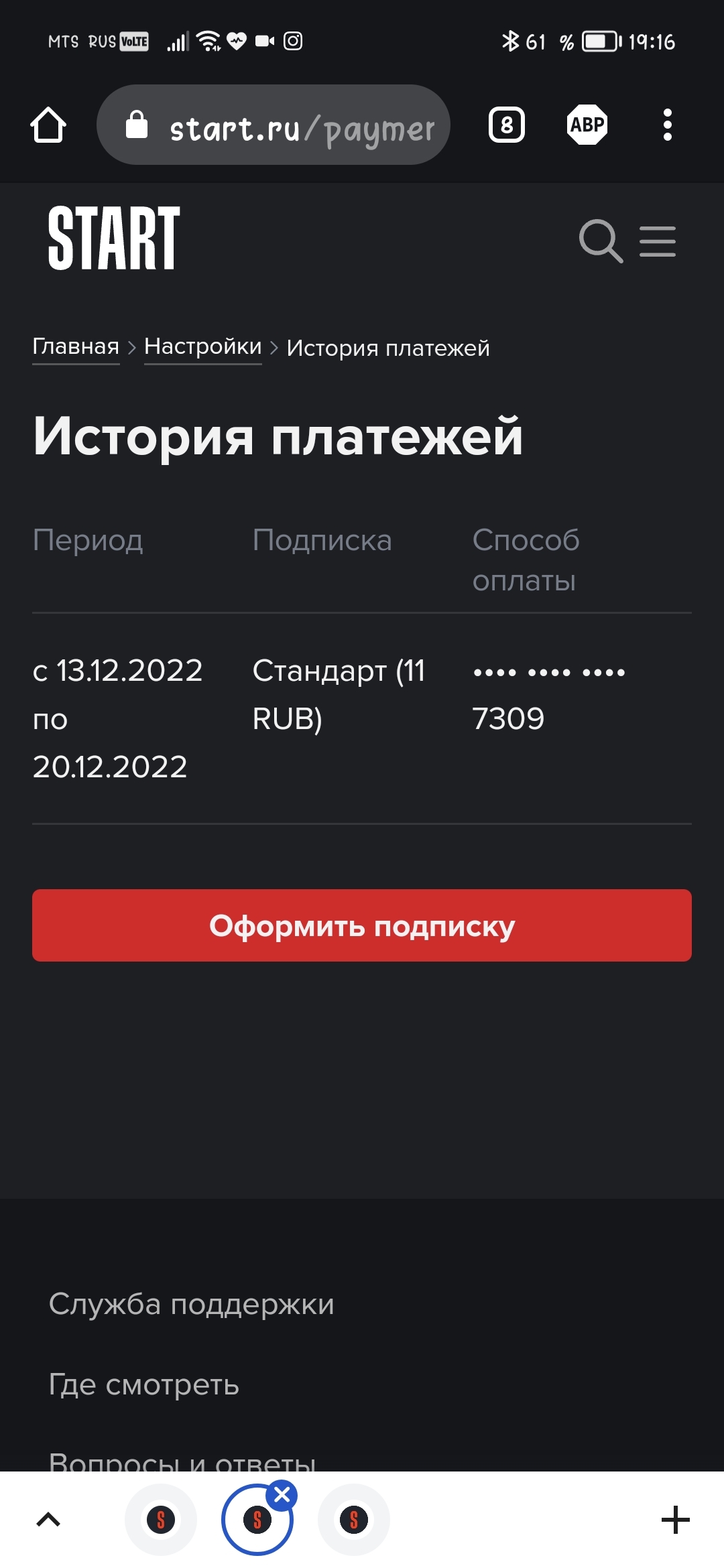Search the START site
Viewport: 724px width, 1568px height.
(x=600, y=241)
